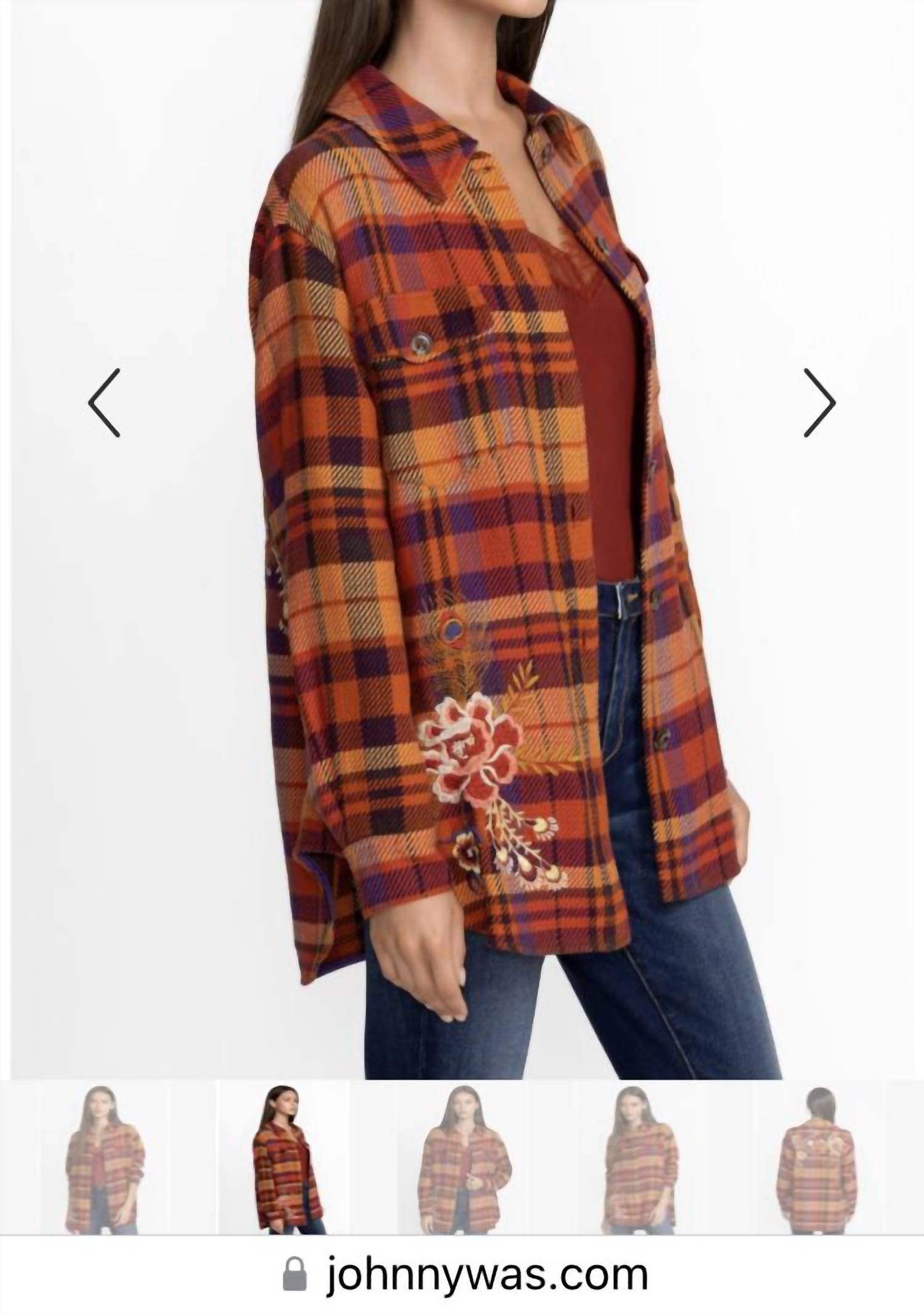Screen dimensions: 924x1314
Task: Show the previous product image
Action: point(104,402)
